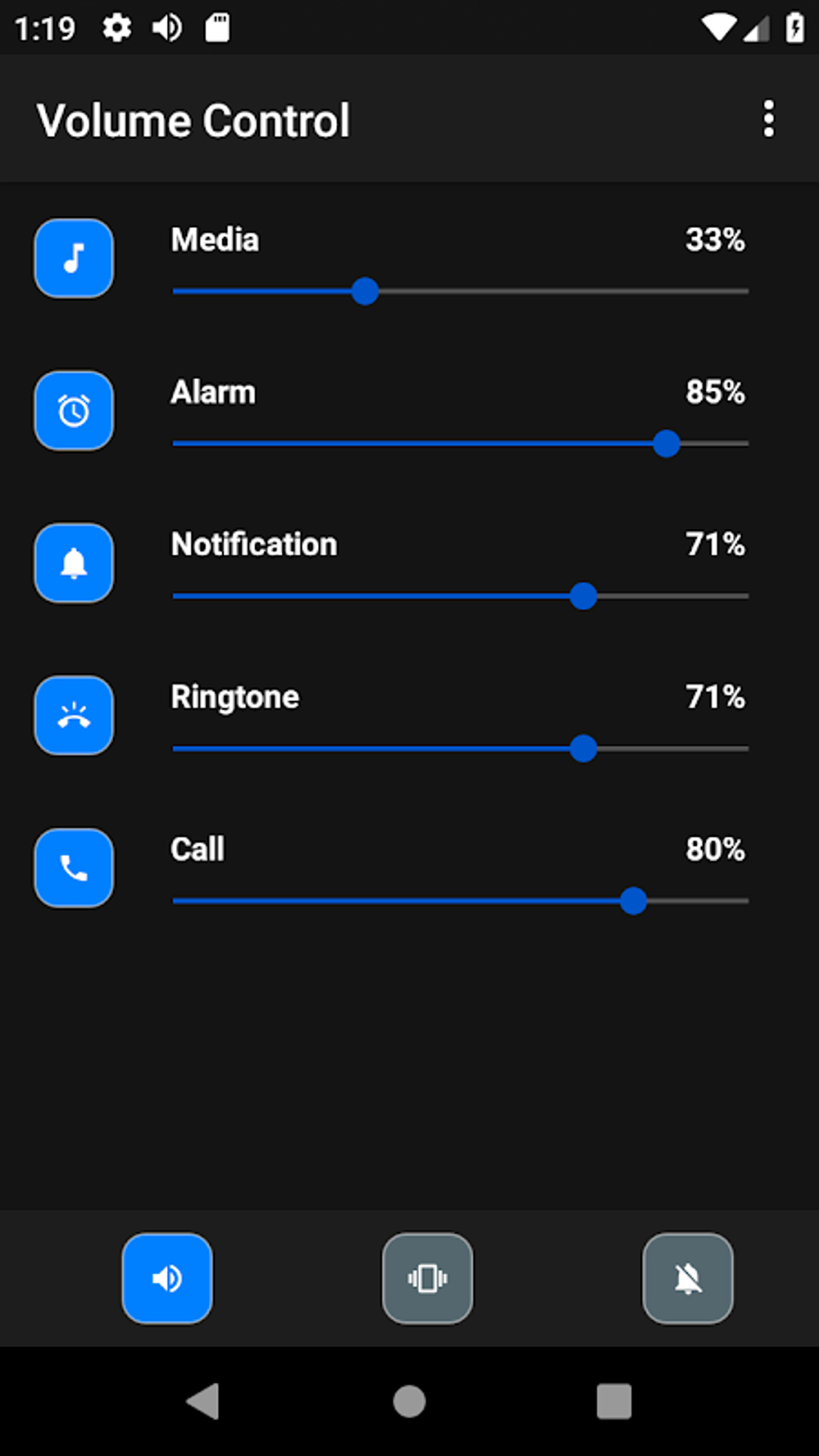
Task: Switch to normal sound mode
Action: [167, 1279]
